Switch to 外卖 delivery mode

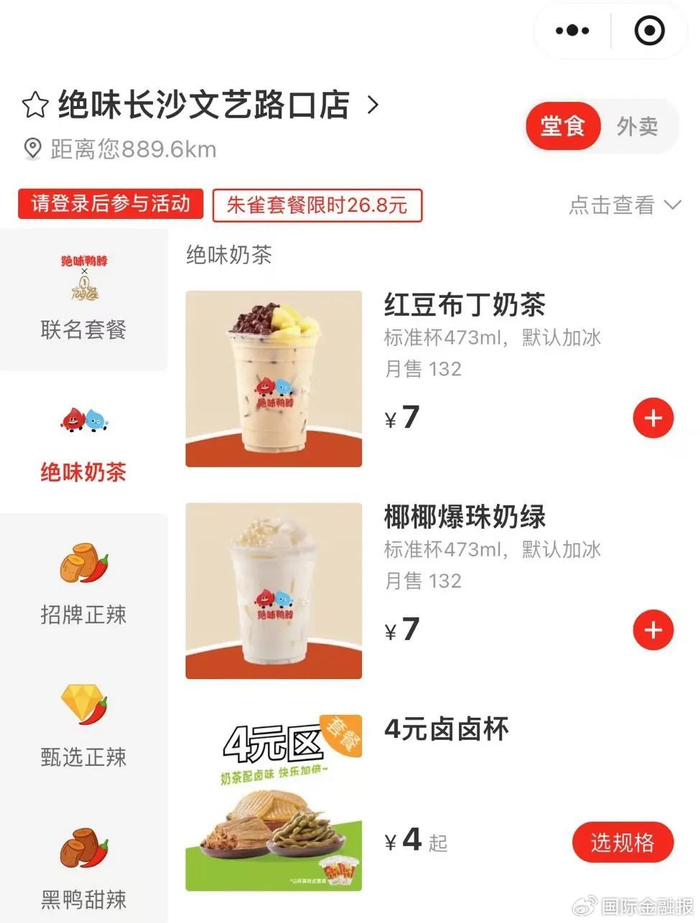(637, 127)
